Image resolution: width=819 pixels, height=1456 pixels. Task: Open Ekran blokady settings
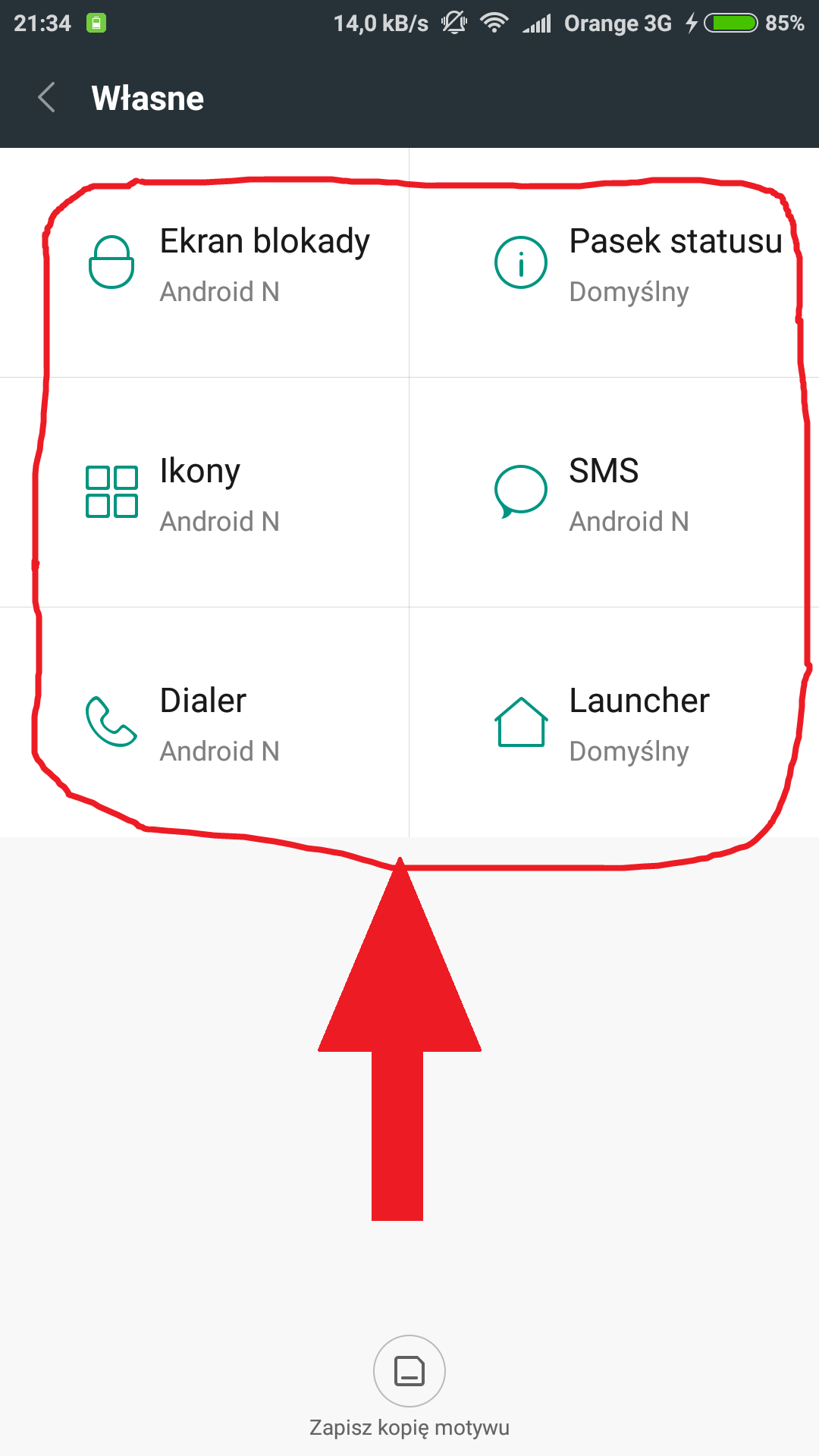205,263
